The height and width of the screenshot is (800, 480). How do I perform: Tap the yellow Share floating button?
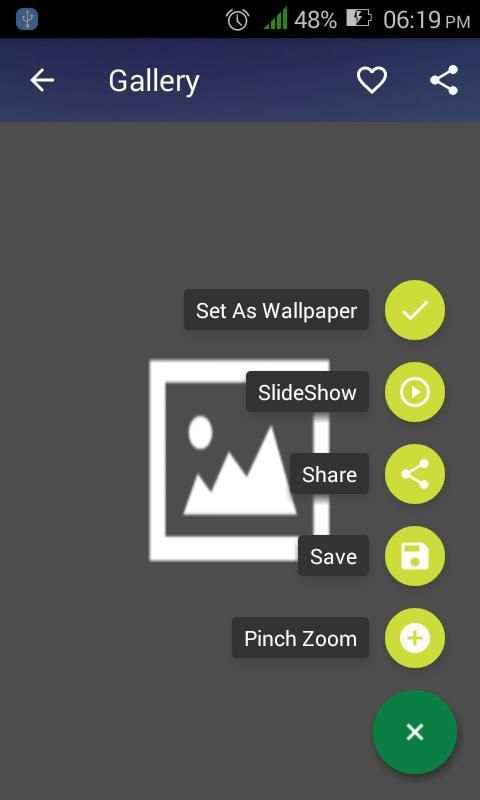pos(415,474)
